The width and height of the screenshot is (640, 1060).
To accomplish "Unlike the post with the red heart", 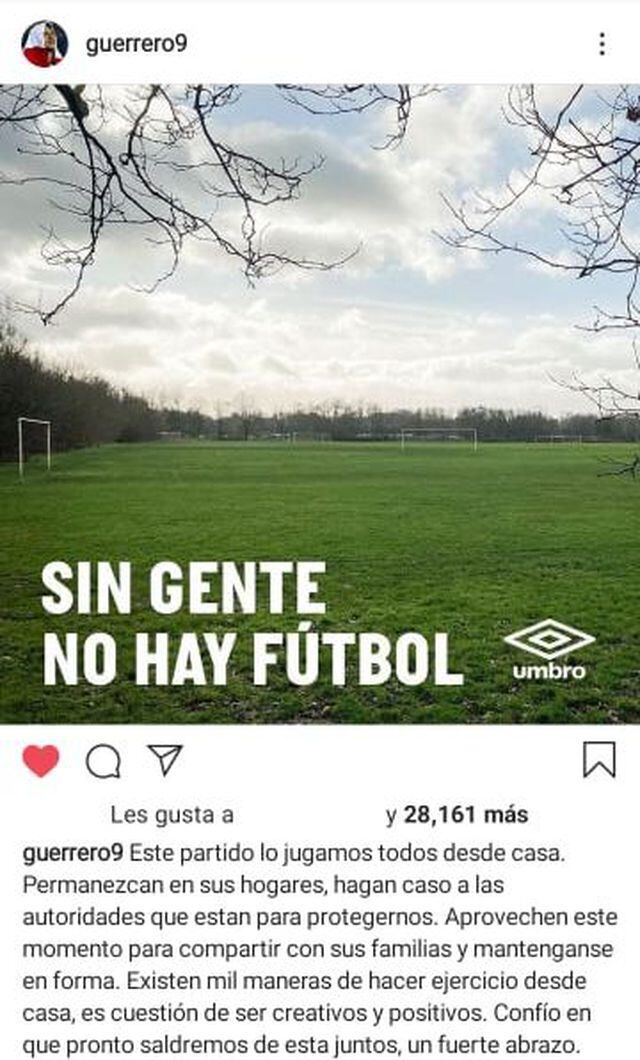I will pyautogui.click(x=41, y=761).
